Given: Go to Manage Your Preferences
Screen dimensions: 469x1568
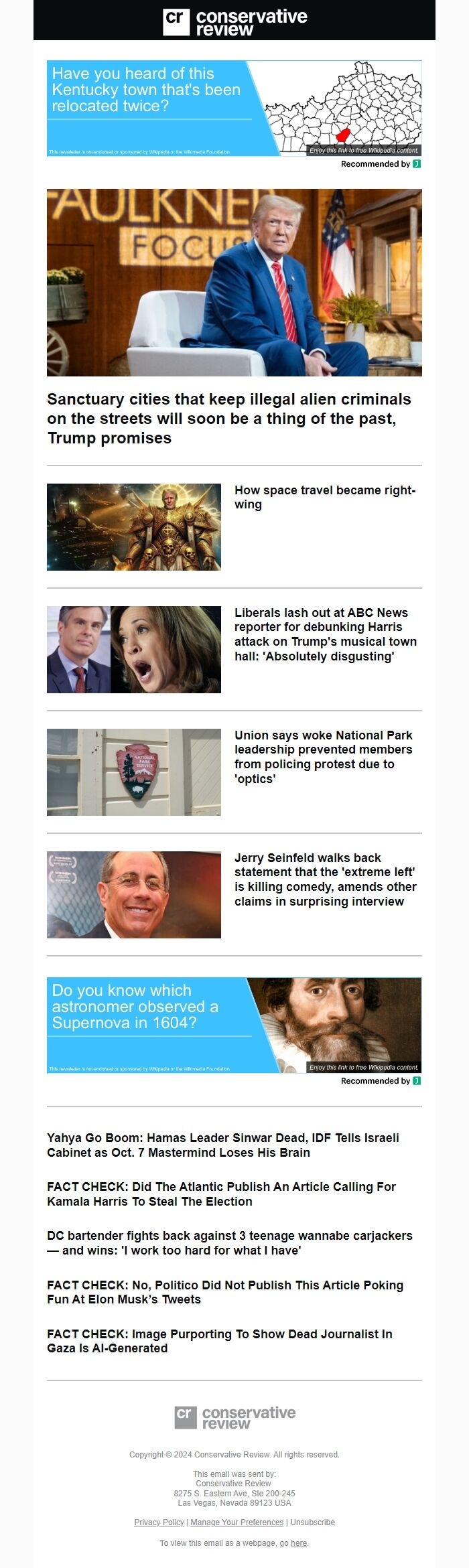Looking at the screenshot, I should pos(237,1522).
